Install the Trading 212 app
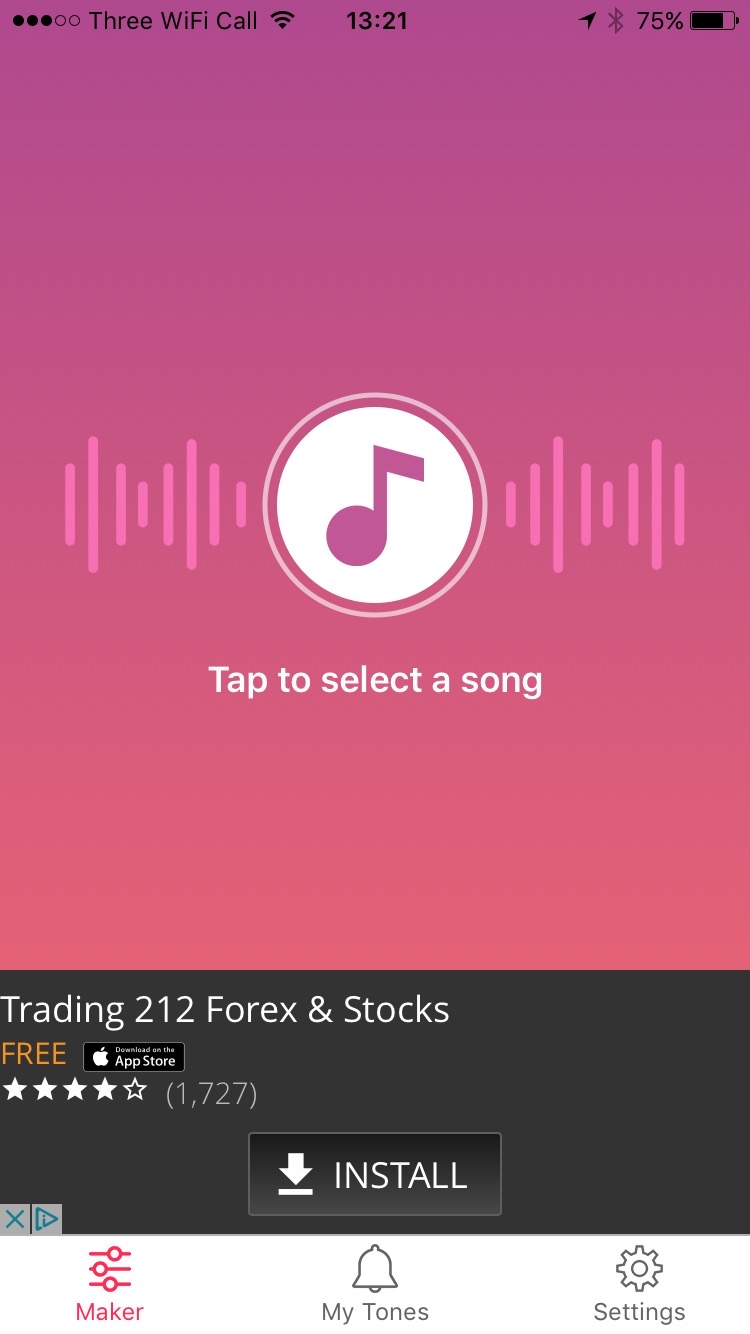Viewport: 750px width, 1334px height. pos(375,1175)
